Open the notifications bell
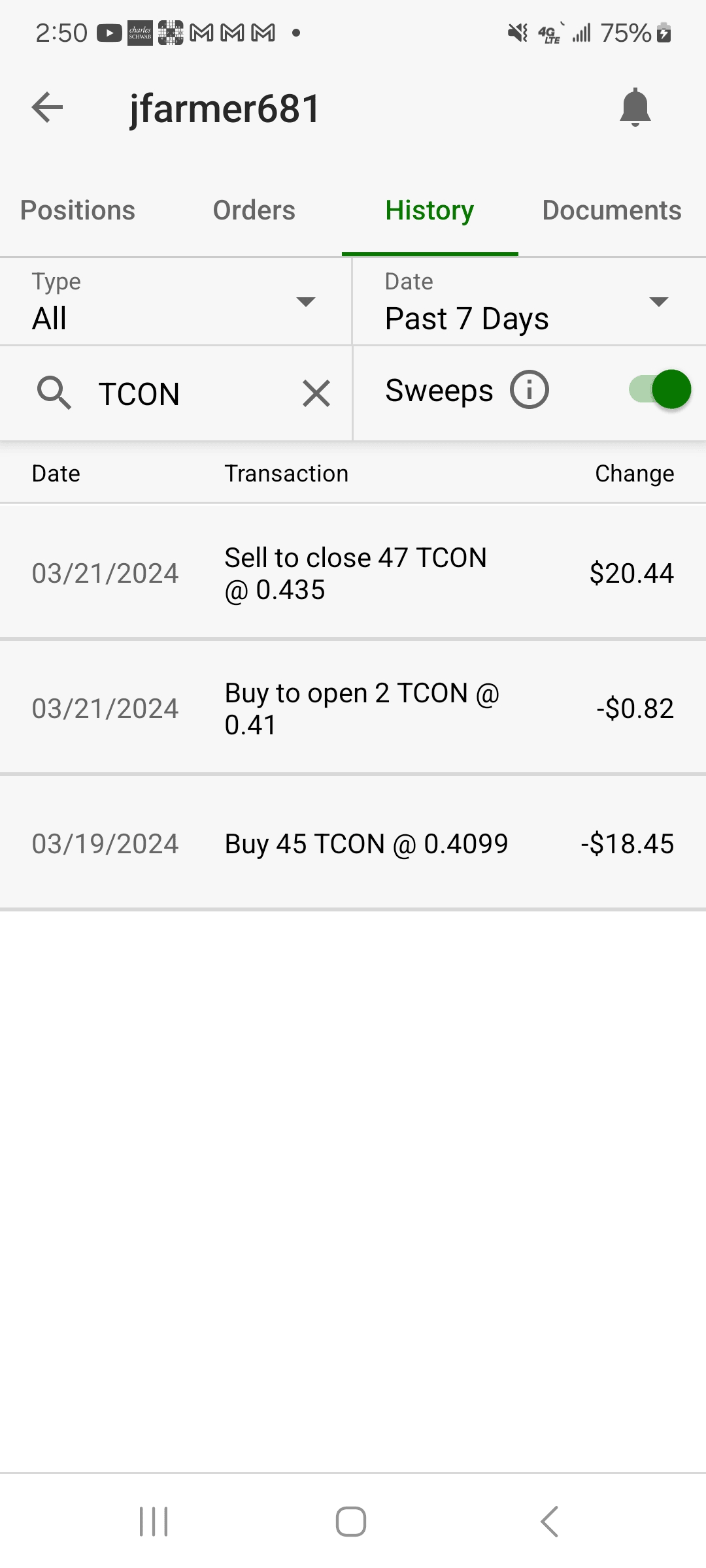 pyautogui.click(x=635, y=108)
